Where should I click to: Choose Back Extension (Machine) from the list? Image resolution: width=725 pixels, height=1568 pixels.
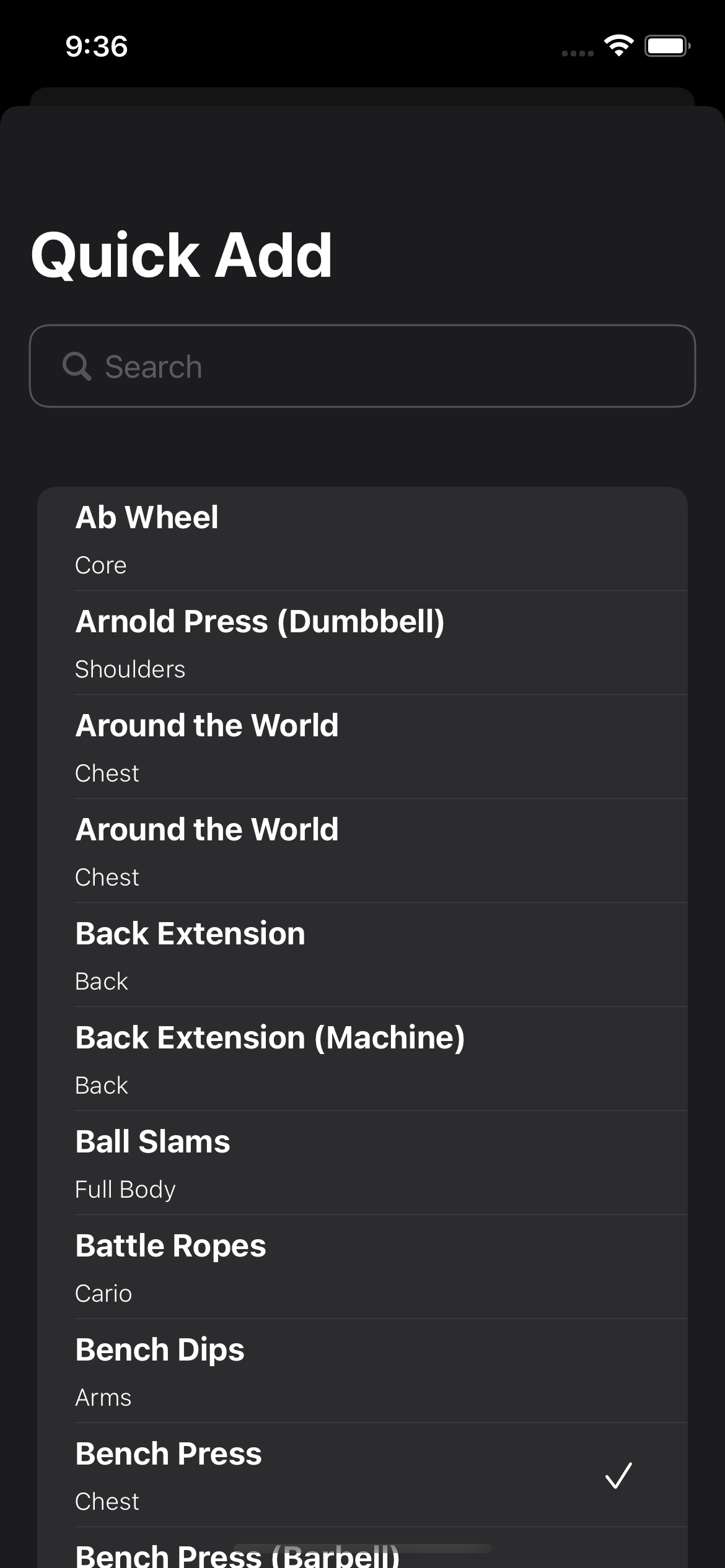tap(362, 1059)
